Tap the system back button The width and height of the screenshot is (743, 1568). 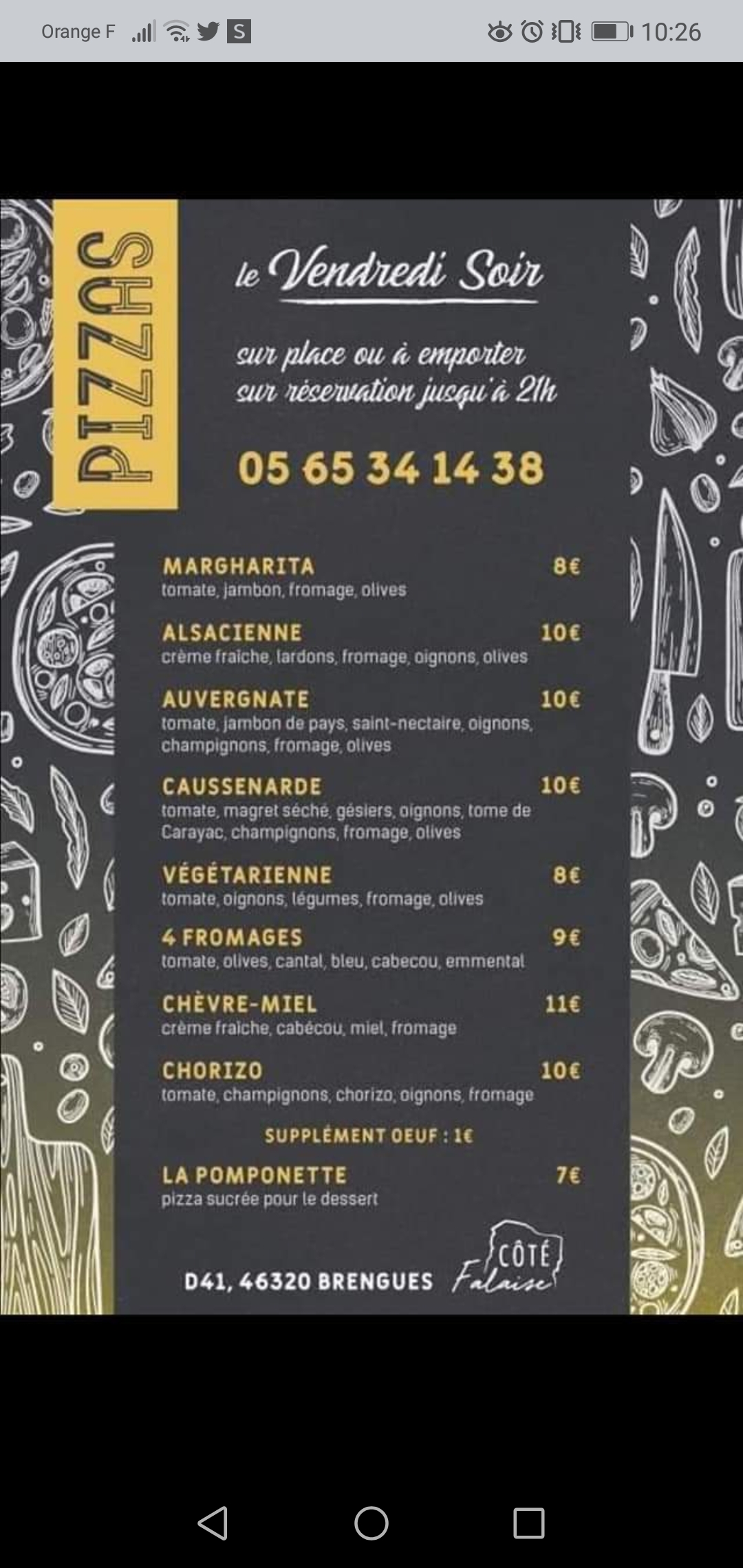pyautogui.click(x=213, y=1523)
